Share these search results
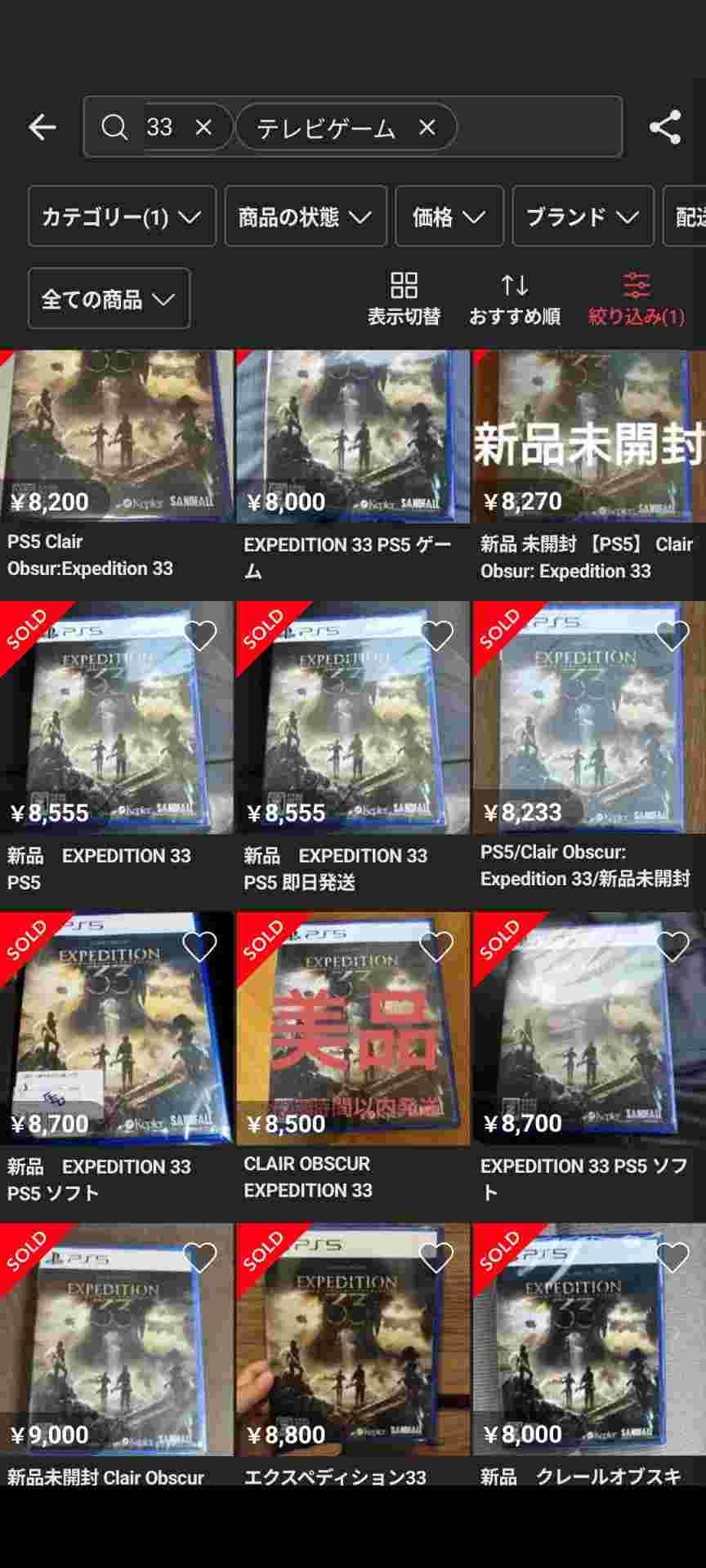The width and height of the screenshot is (706, 1568). pyautogui.click(x=664, y=127)
